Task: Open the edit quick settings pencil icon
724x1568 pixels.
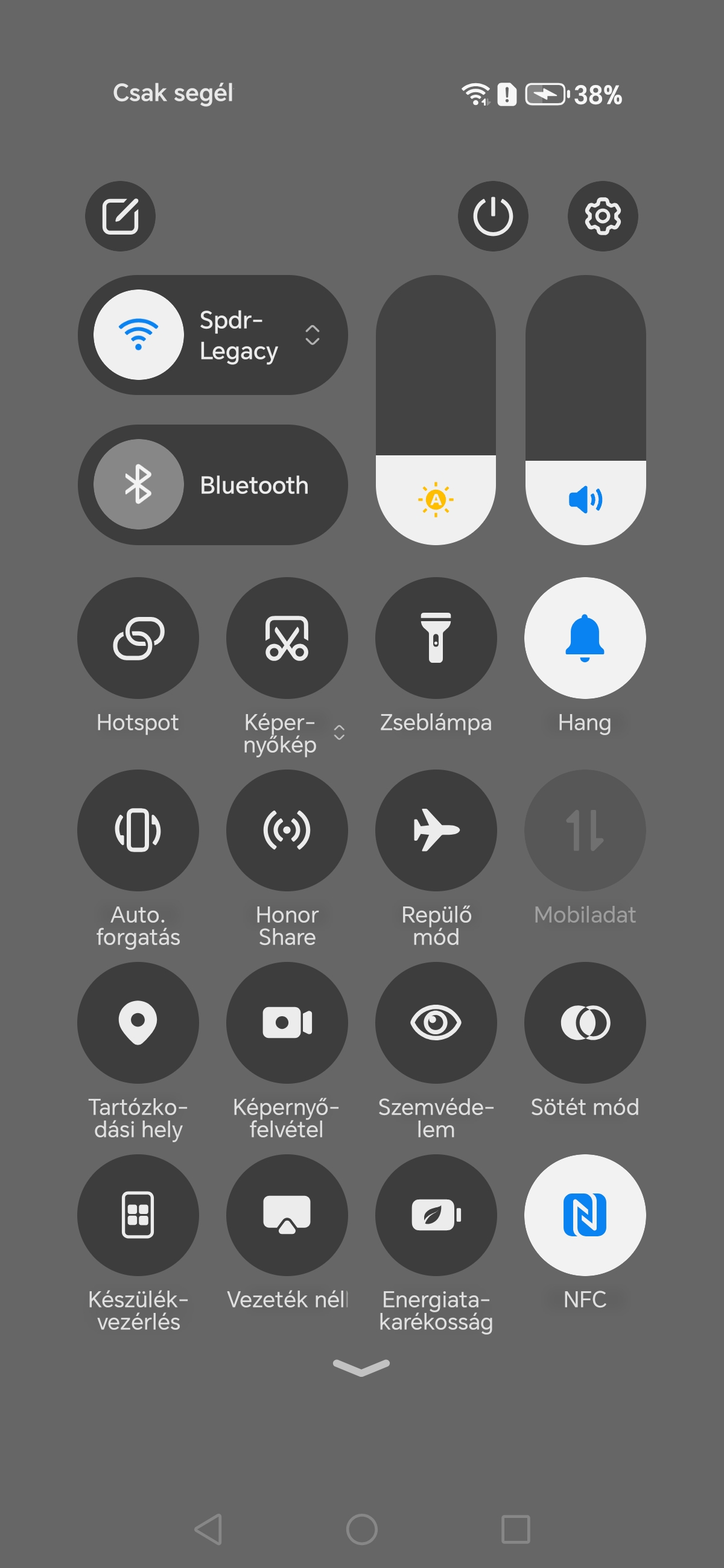Action: 120,216
